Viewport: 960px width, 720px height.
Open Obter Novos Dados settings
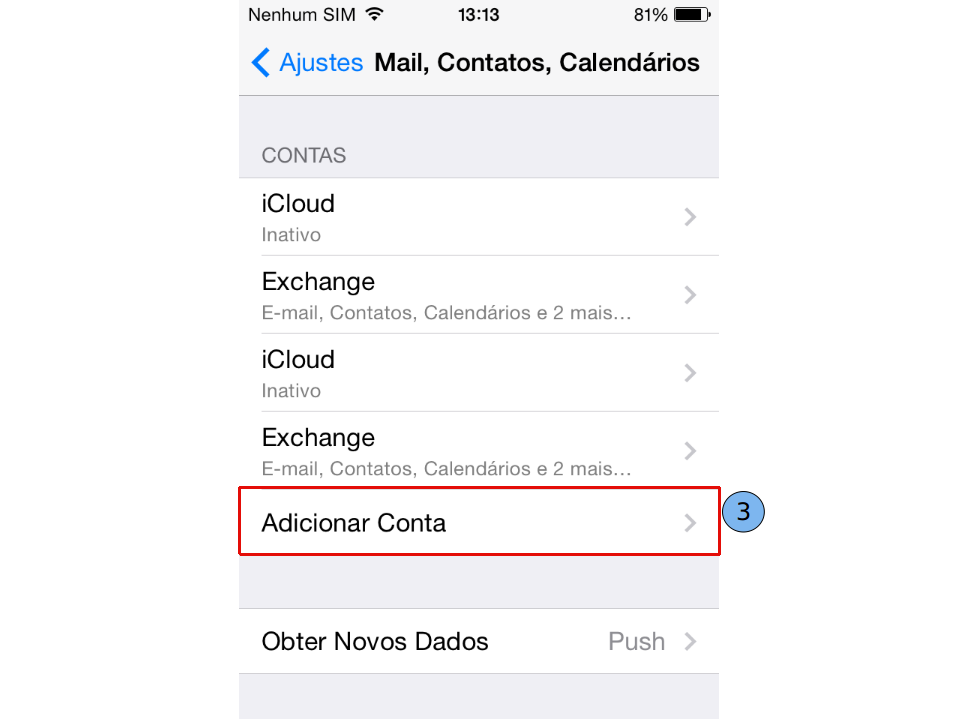point(478,641)
